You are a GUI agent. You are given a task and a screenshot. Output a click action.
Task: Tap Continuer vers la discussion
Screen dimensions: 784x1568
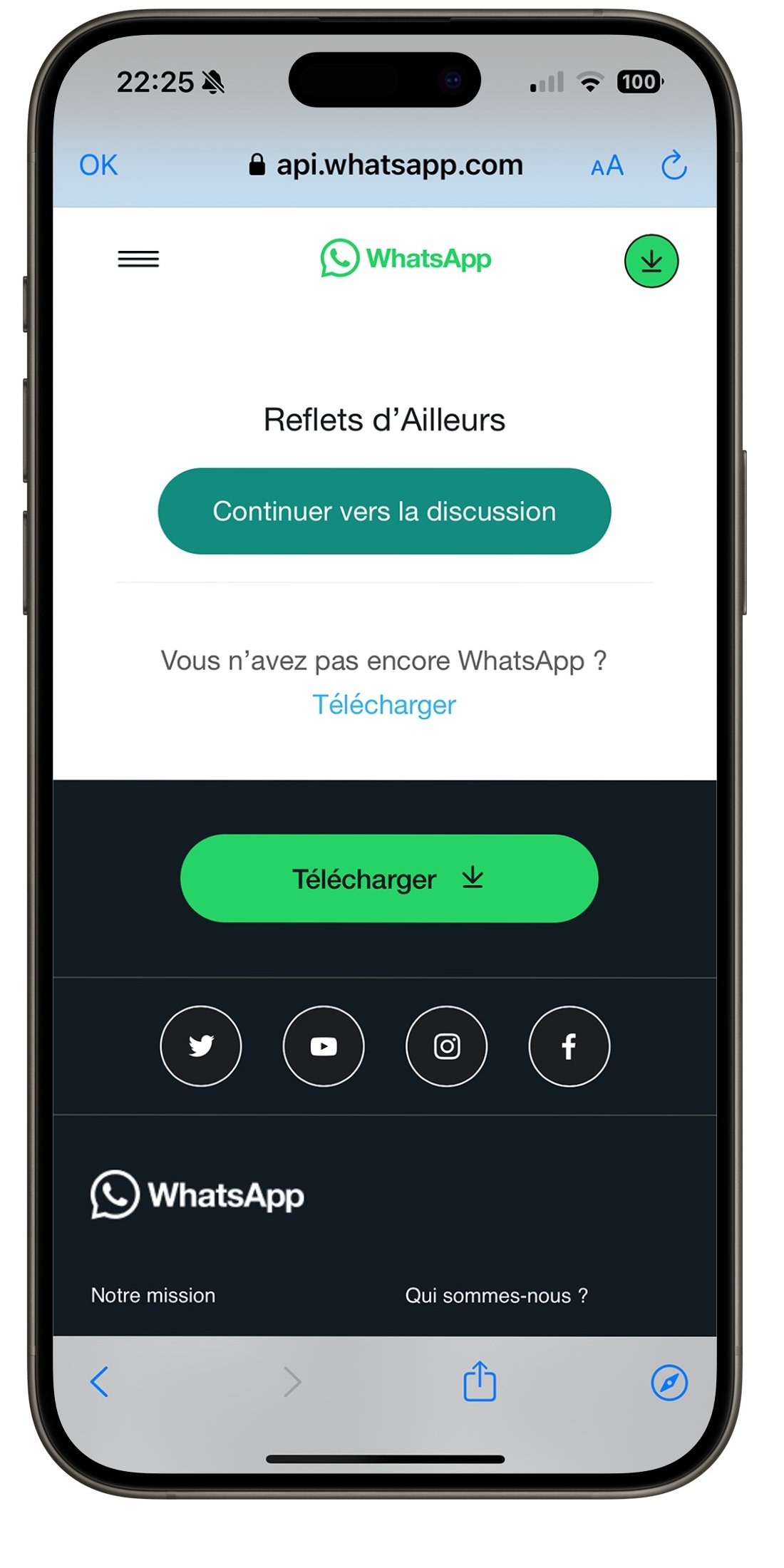tap(384, 511)
